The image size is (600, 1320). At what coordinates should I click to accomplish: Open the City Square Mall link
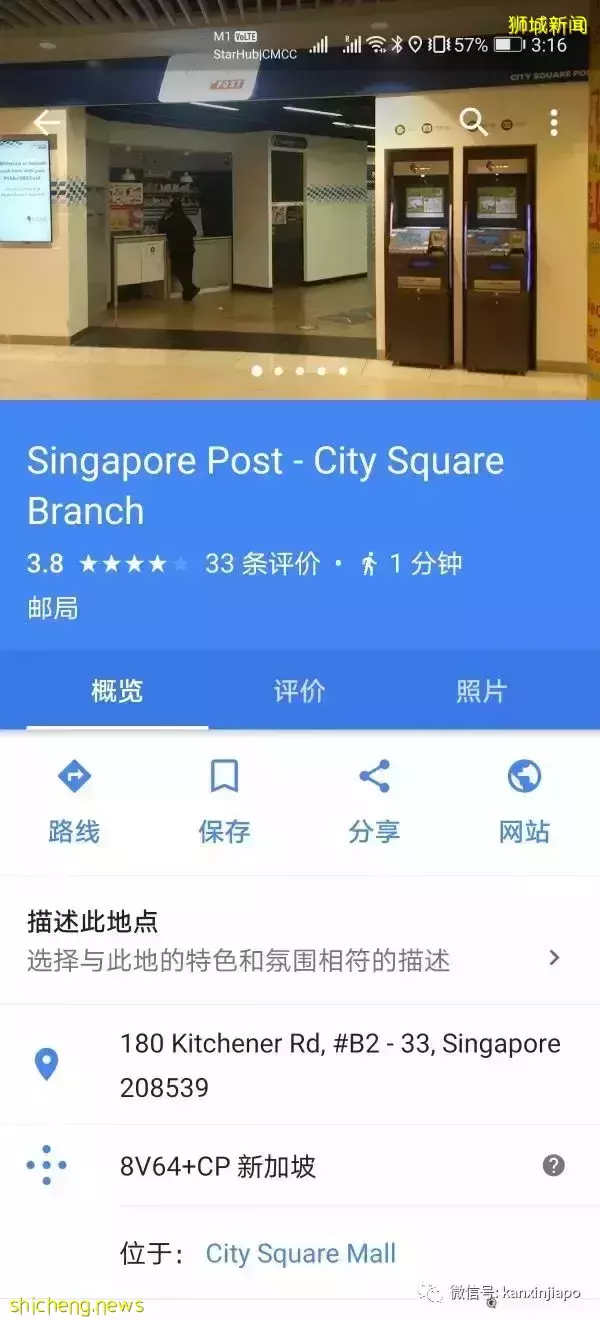300,1254
